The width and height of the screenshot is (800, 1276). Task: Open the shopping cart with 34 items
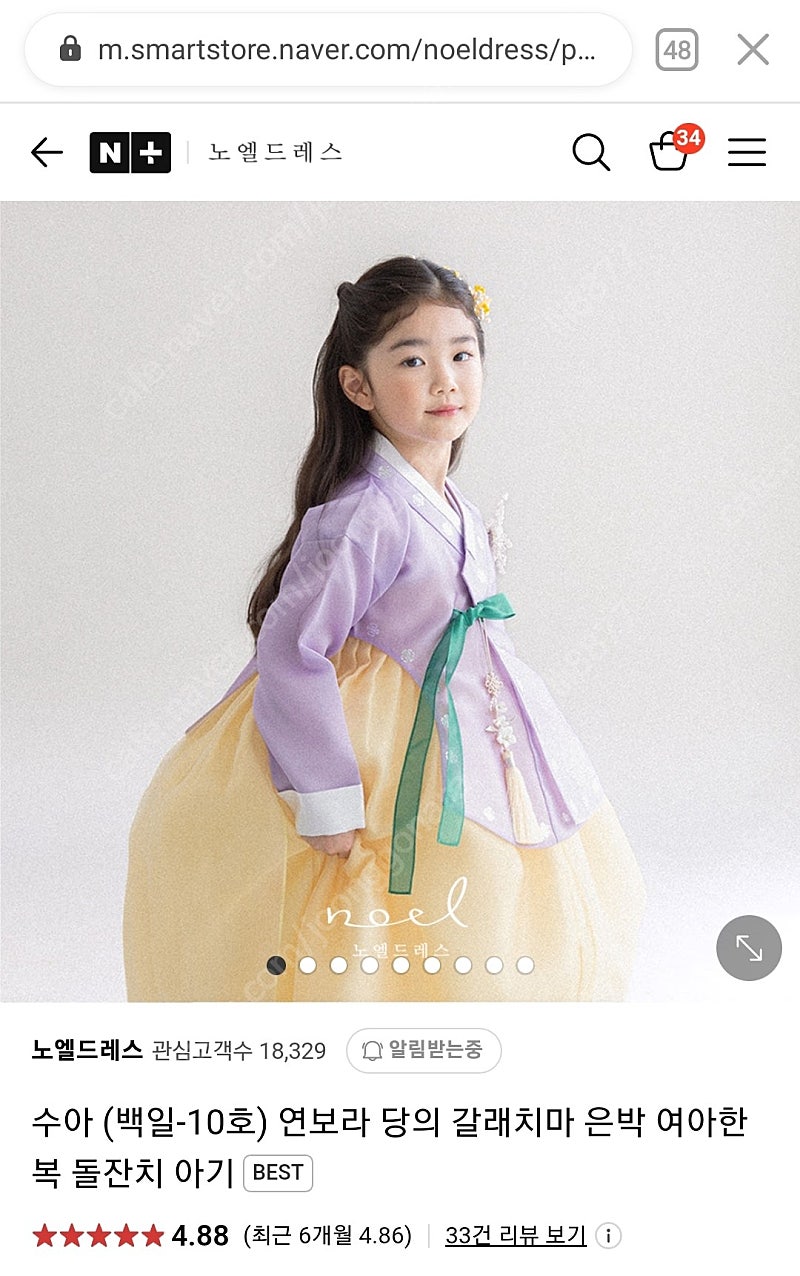click(x=670, y=153)
